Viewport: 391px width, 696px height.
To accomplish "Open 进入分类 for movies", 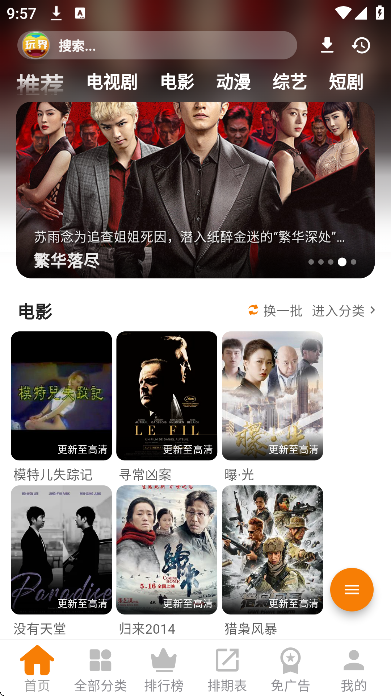I will [x=344, y=311].
